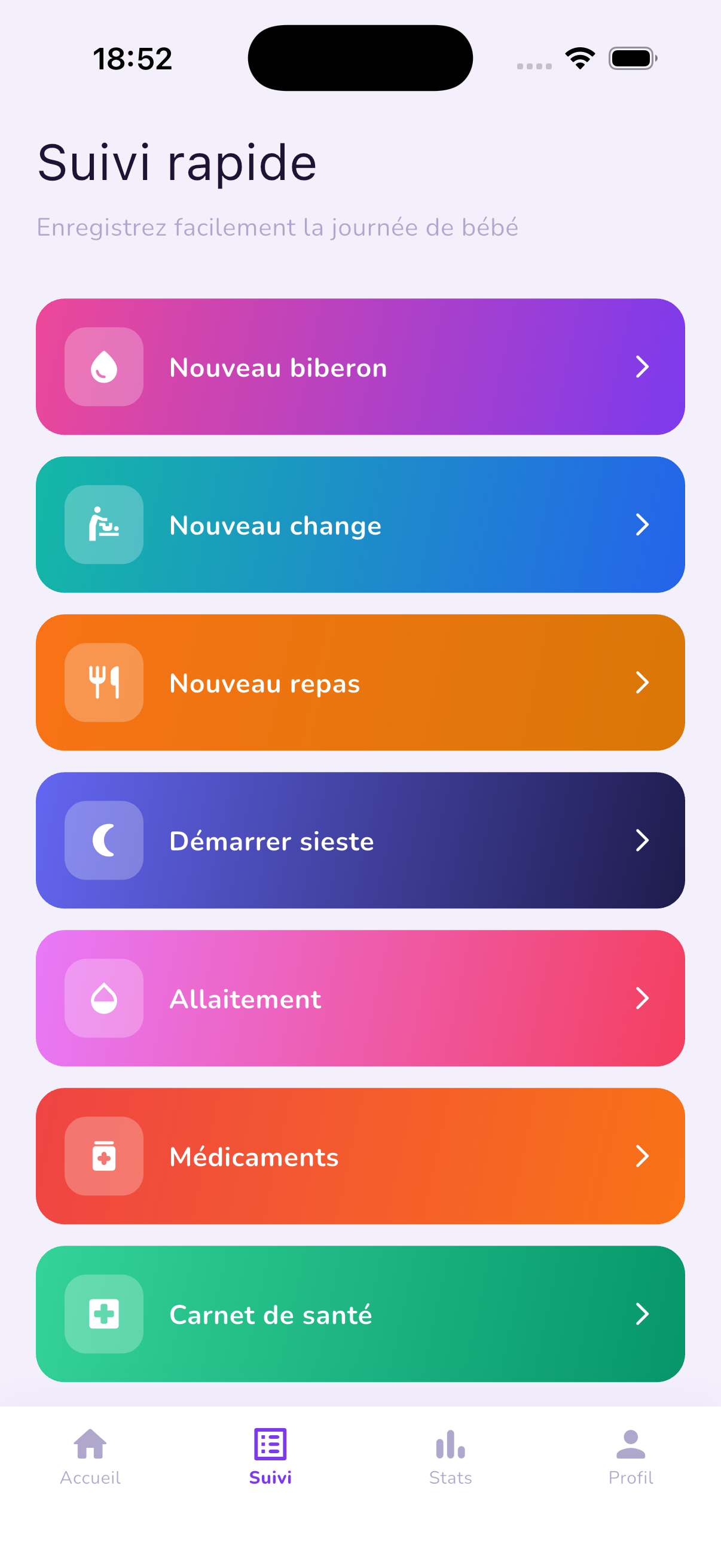Click the crescent moon sieste icon
The height and width of the screenshot is (1568, 721).
pyautogui.click(x=103, y=841)
